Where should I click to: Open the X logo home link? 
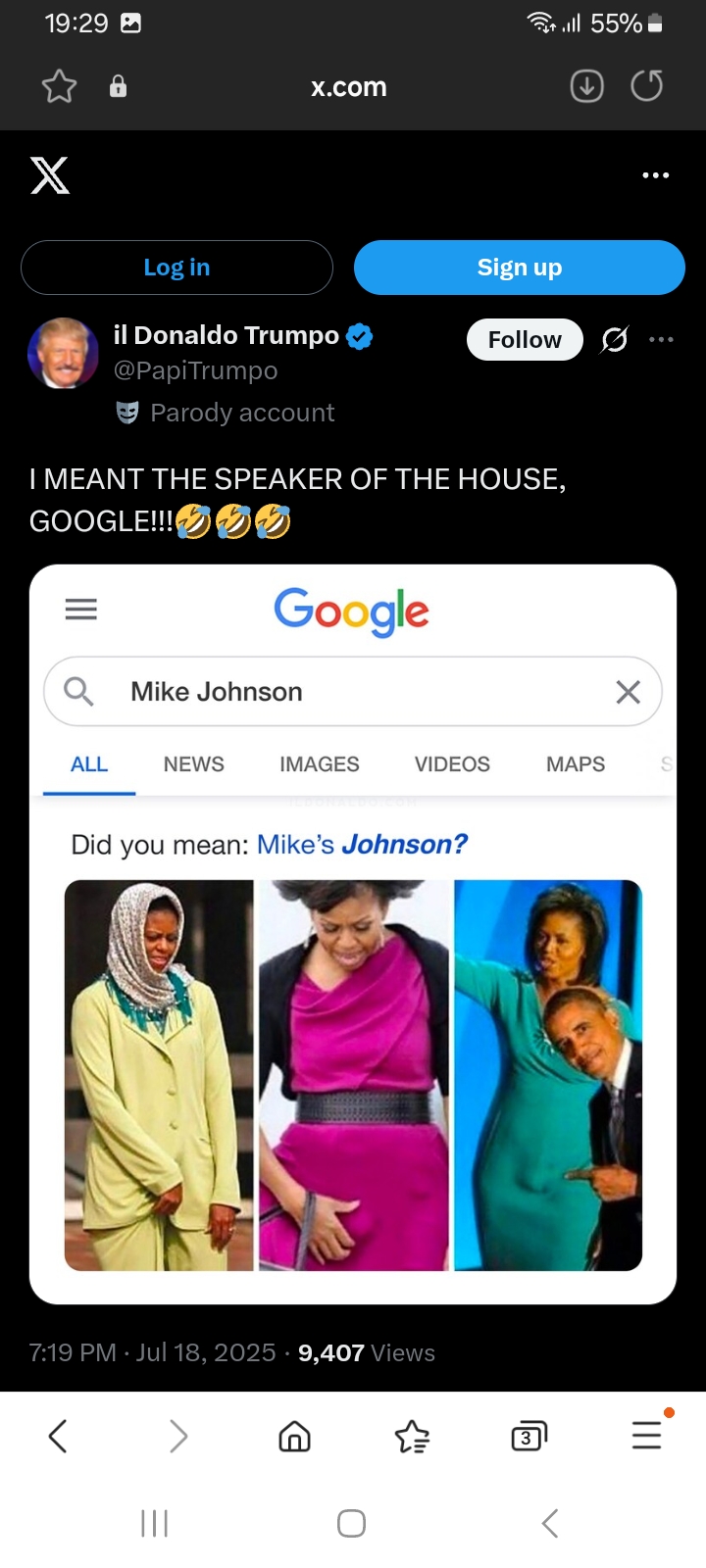50,175
